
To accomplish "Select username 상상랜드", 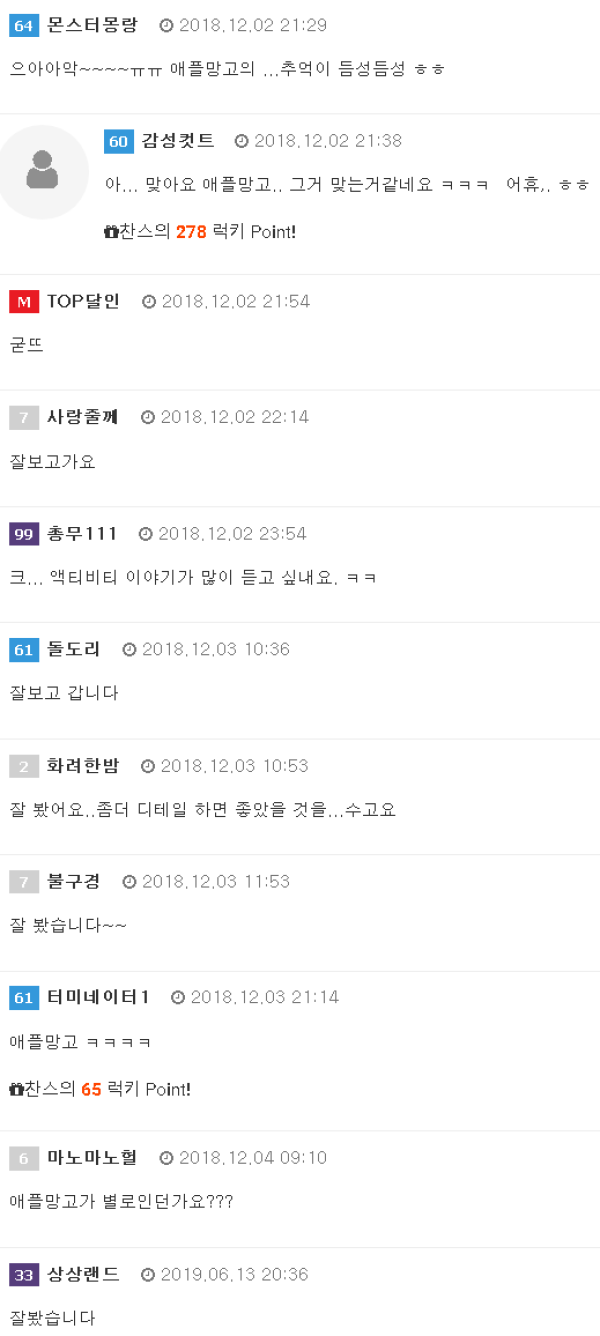I will click(83, 1274).
